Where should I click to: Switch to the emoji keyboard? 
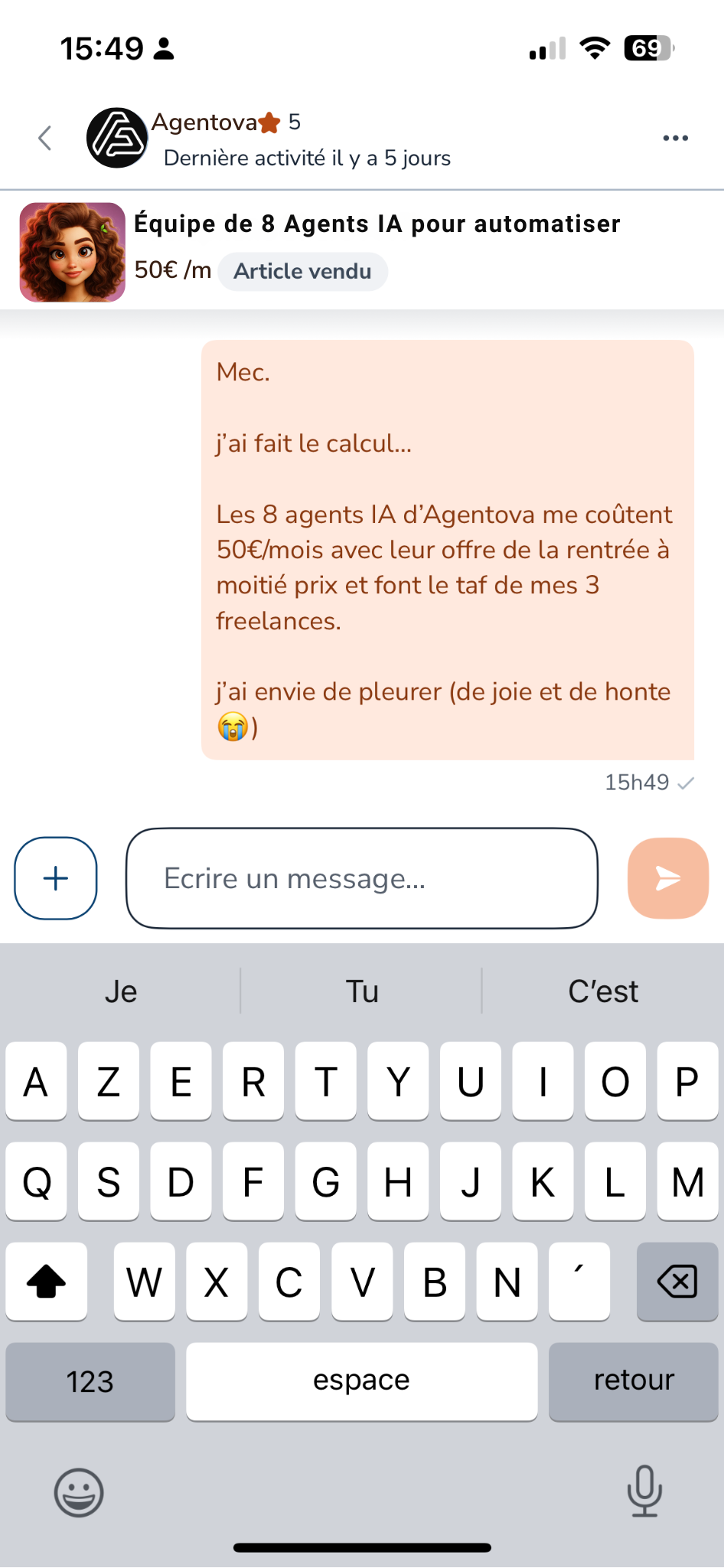[x=79, y=1492]
